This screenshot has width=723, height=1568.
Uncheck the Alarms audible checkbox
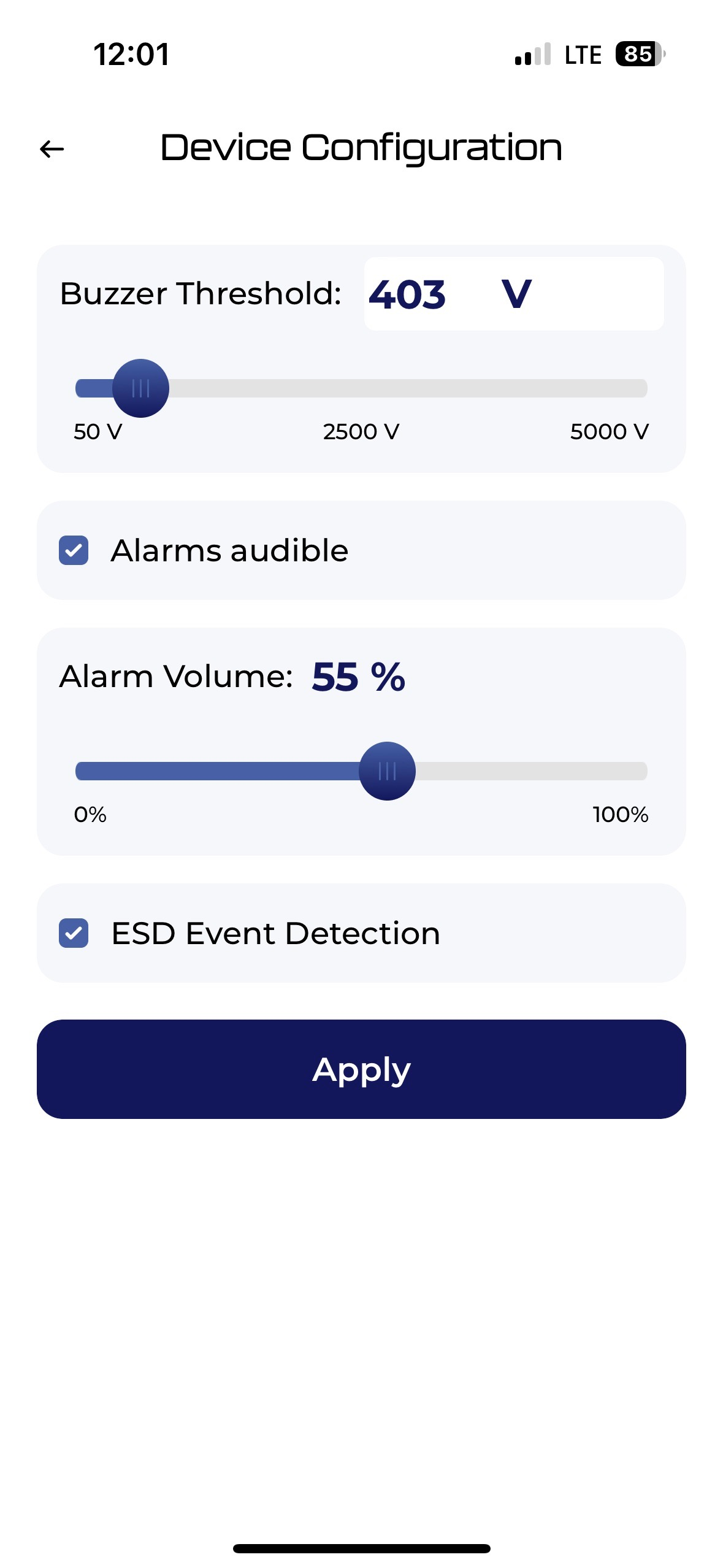click(x=74, y=550)
